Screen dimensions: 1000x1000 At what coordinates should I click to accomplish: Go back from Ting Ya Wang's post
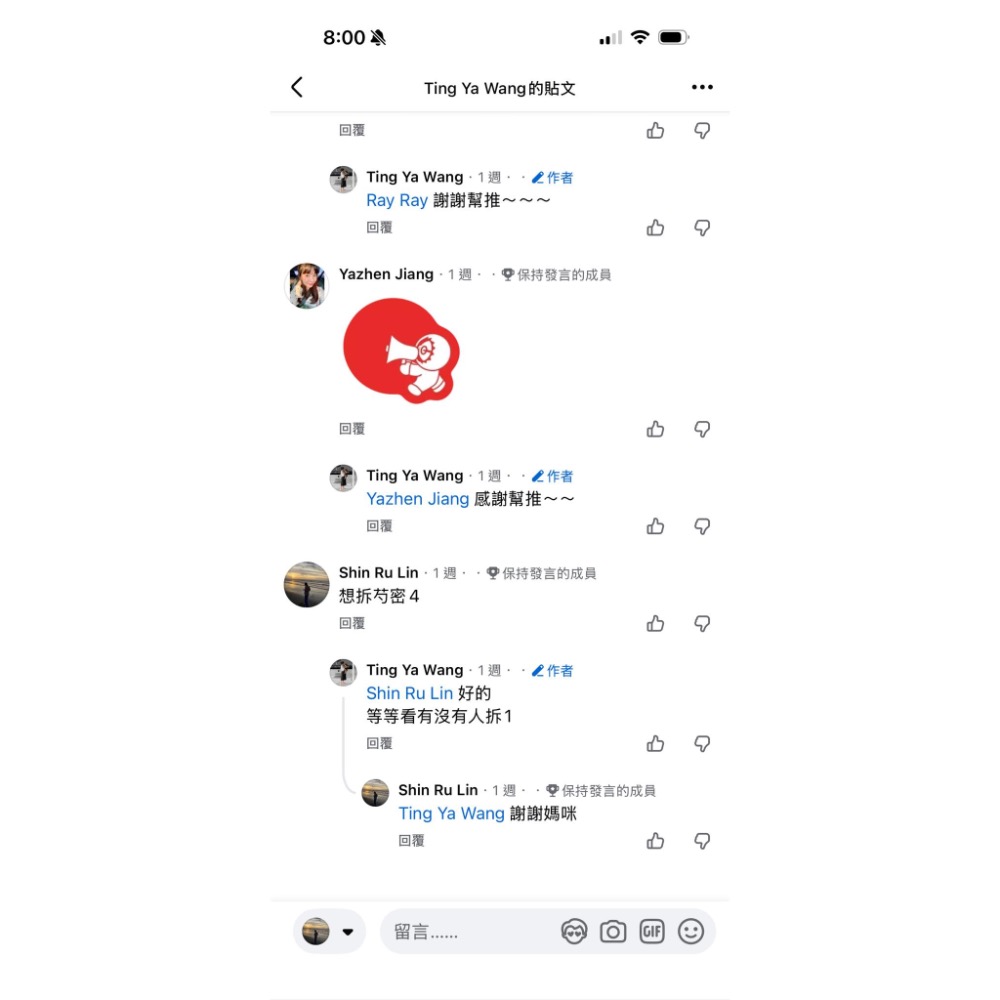(297, 87)
